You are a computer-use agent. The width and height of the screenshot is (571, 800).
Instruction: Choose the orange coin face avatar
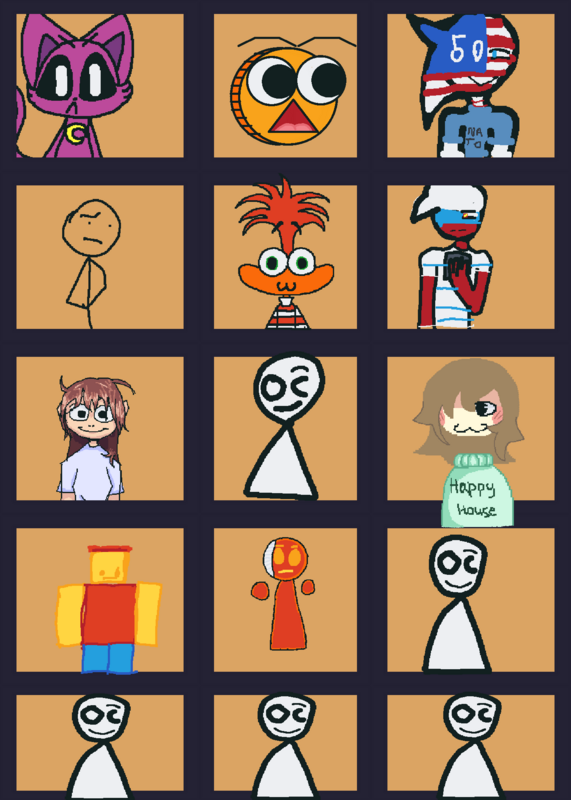coord(285,86)
